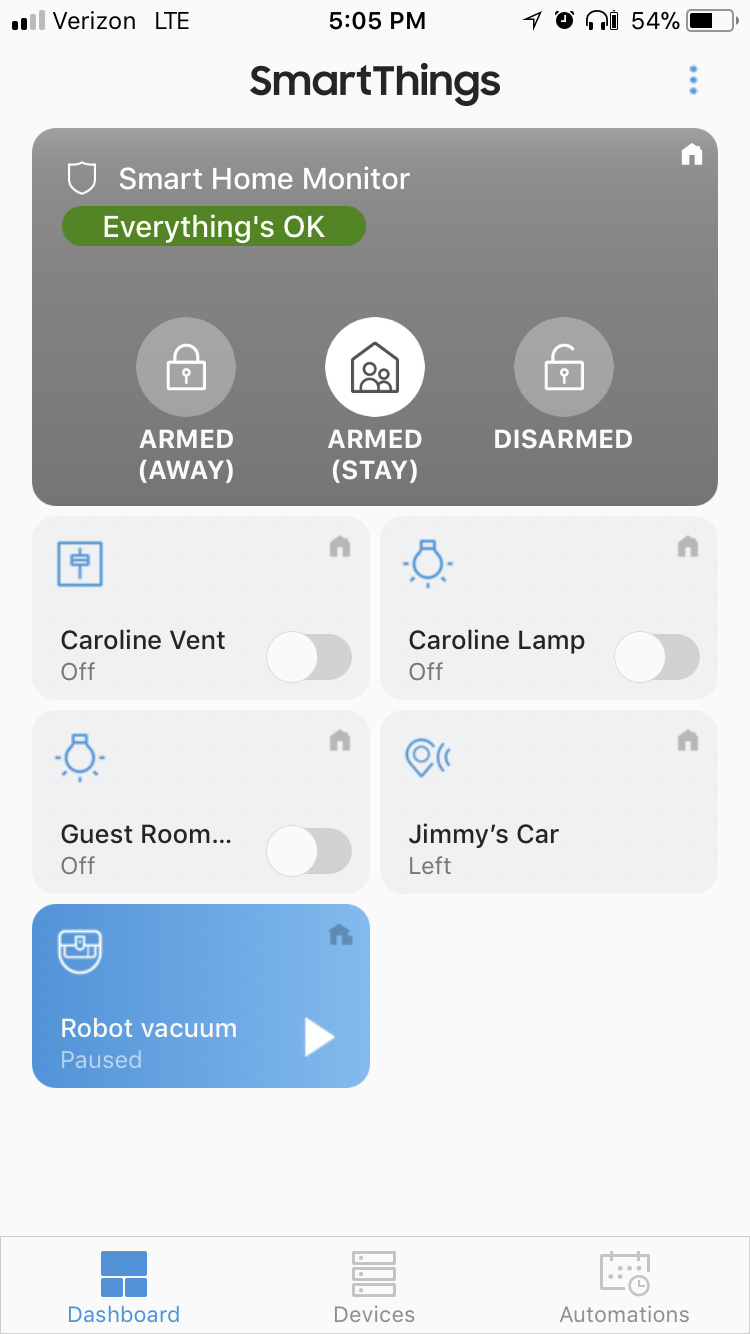Open the Smart Home Monitor card
The width and height of the screenshot is (750, 1334).
pyautogui.click(x=264, y=179)
